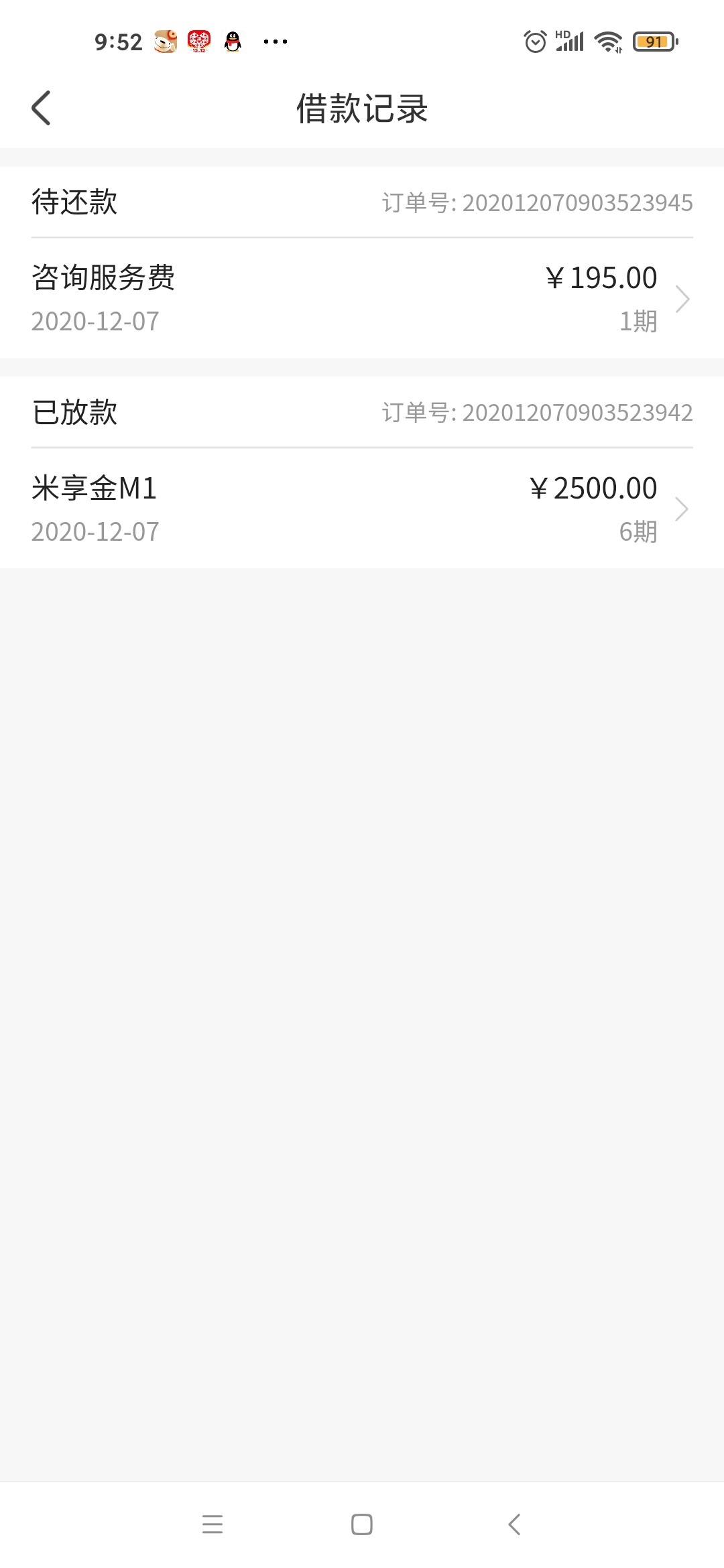Go back from the 借款记录 page
The width and height of the screenshot is (724, 1568).
point(41,108)
